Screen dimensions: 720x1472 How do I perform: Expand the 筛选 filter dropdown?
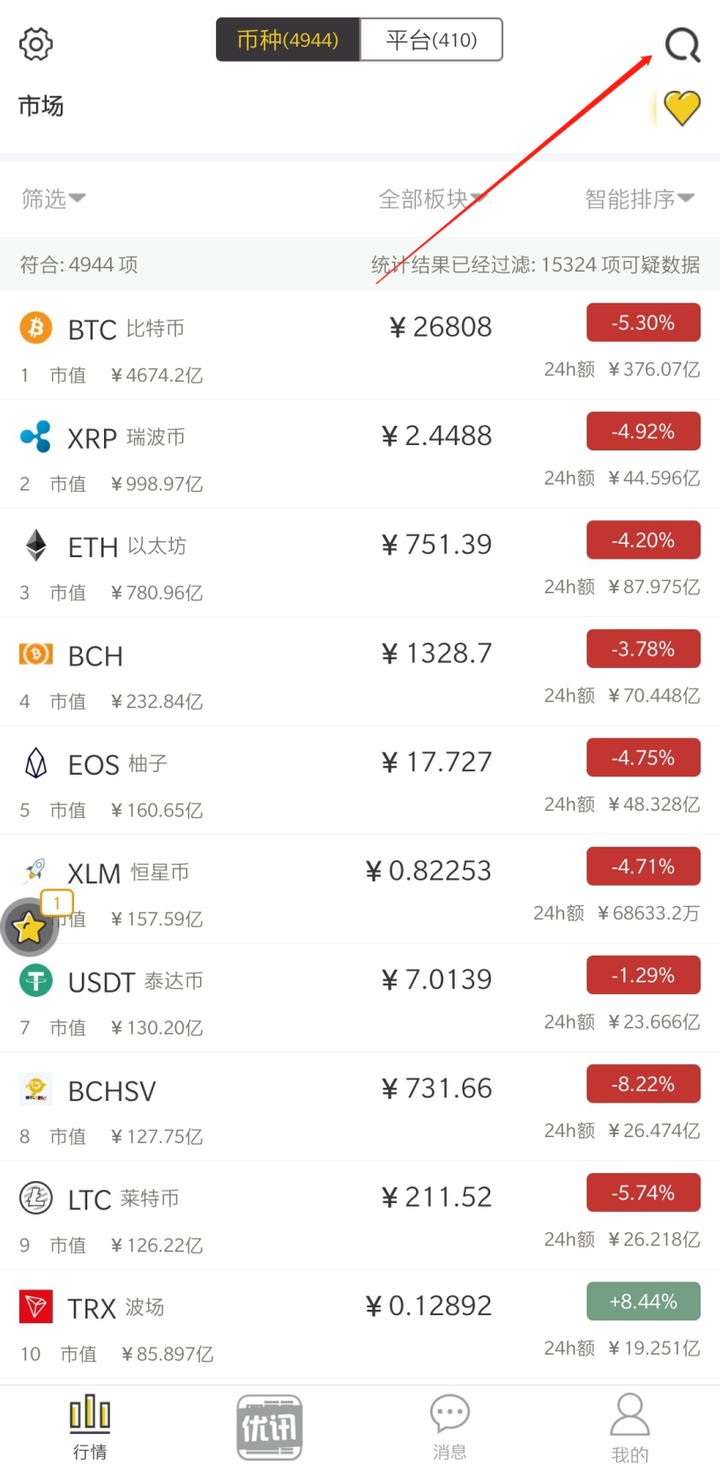pyautogui.click(x=54, y=199)
